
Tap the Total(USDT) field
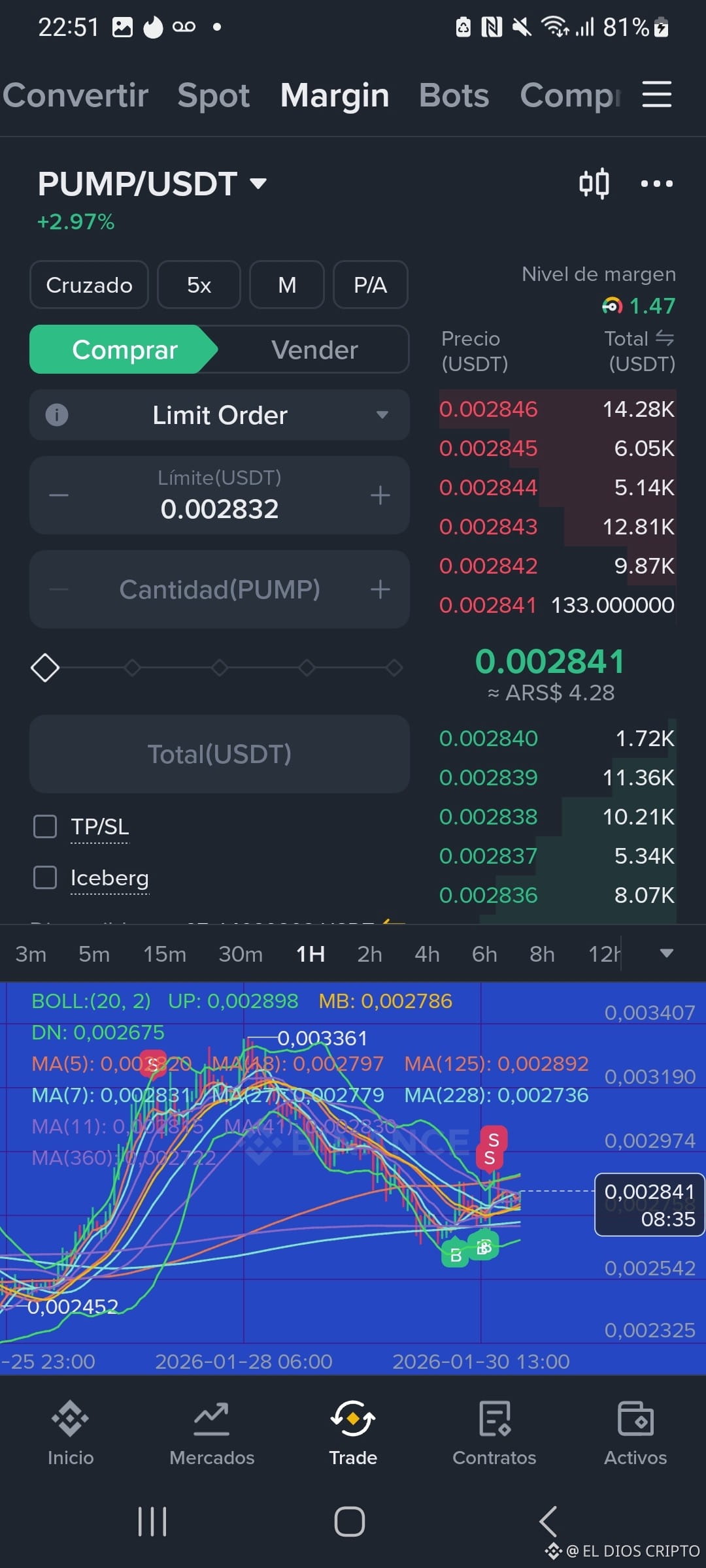[220, 754]
